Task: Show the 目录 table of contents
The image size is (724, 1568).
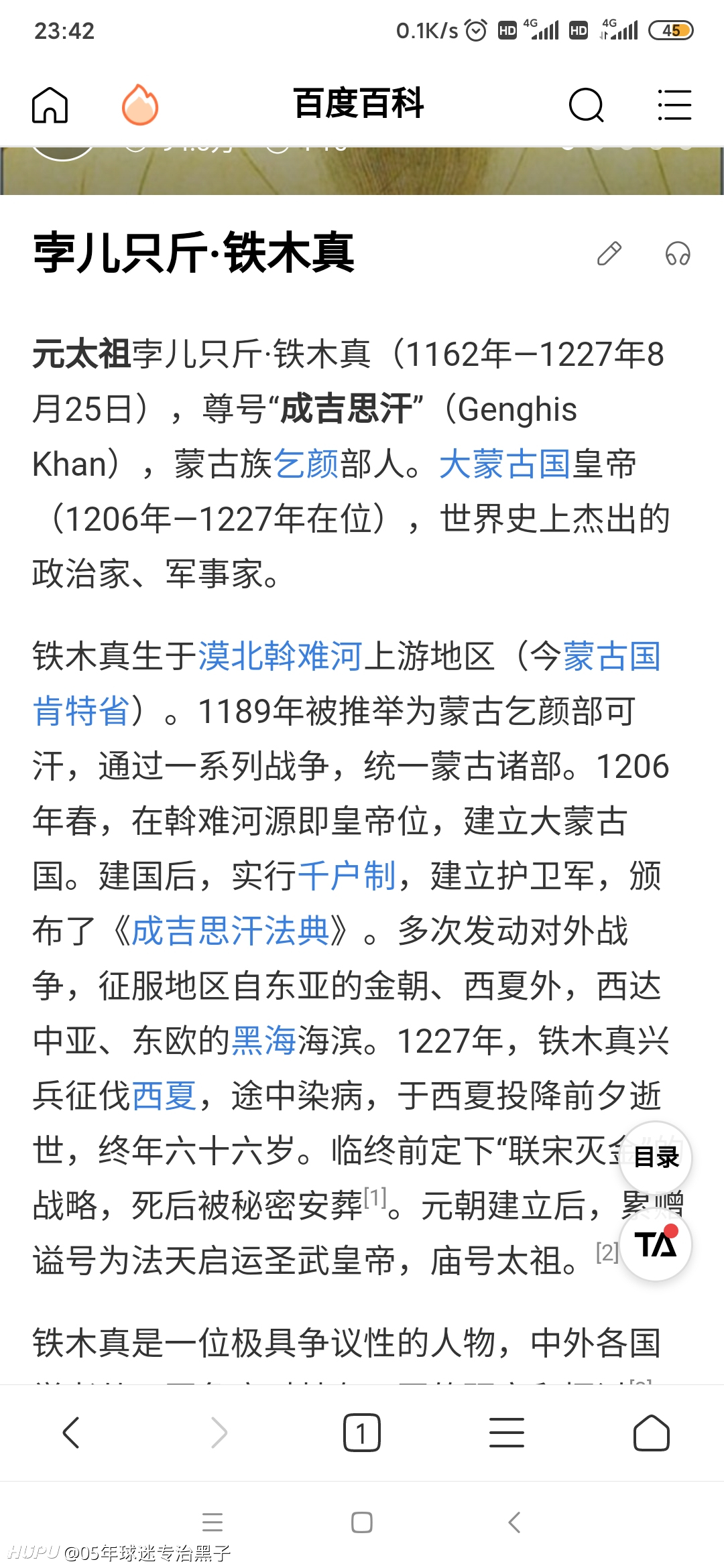Action: coord(656,1157)
